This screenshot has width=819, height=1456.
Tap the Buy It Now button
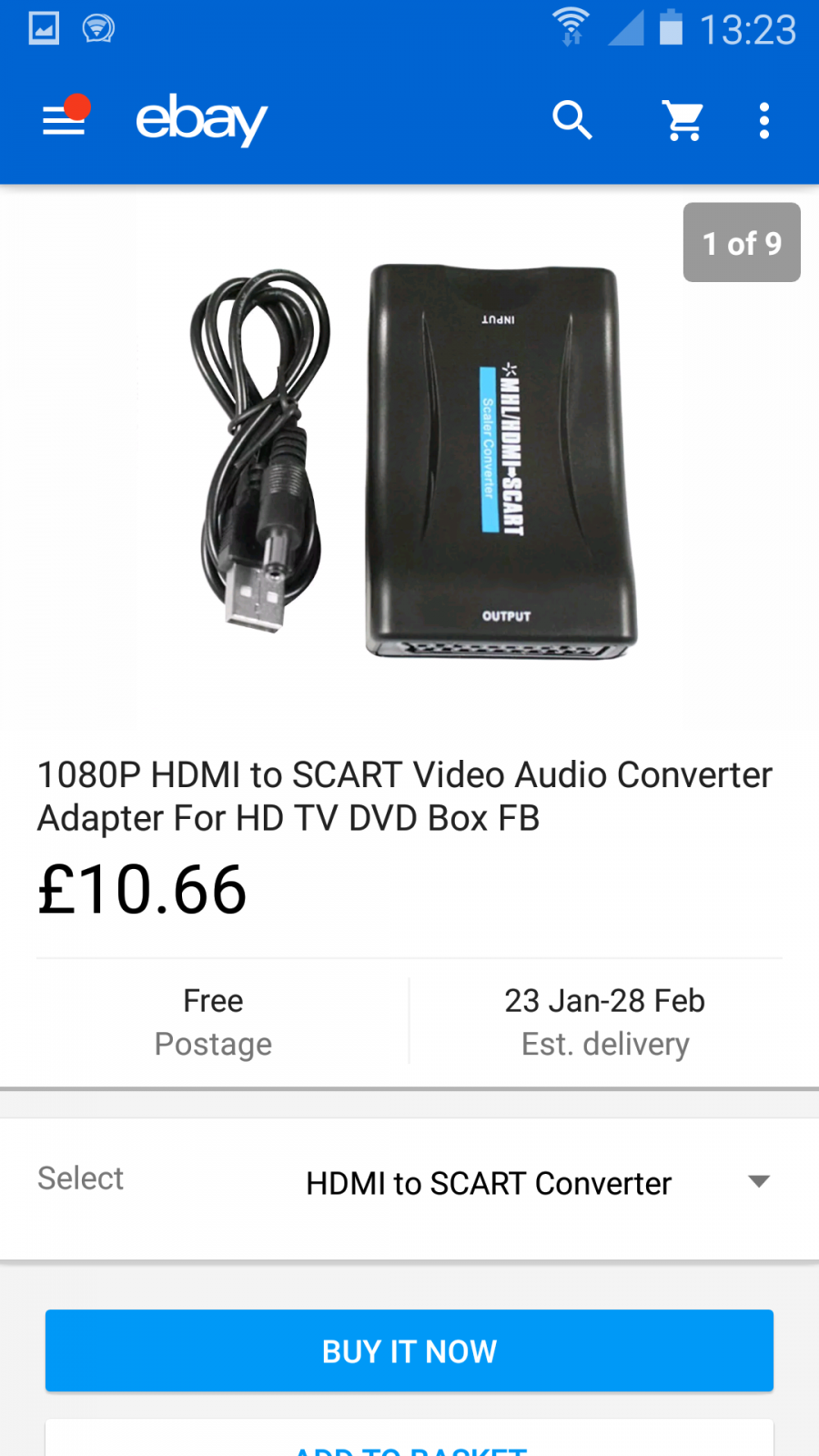(409, 1350)
